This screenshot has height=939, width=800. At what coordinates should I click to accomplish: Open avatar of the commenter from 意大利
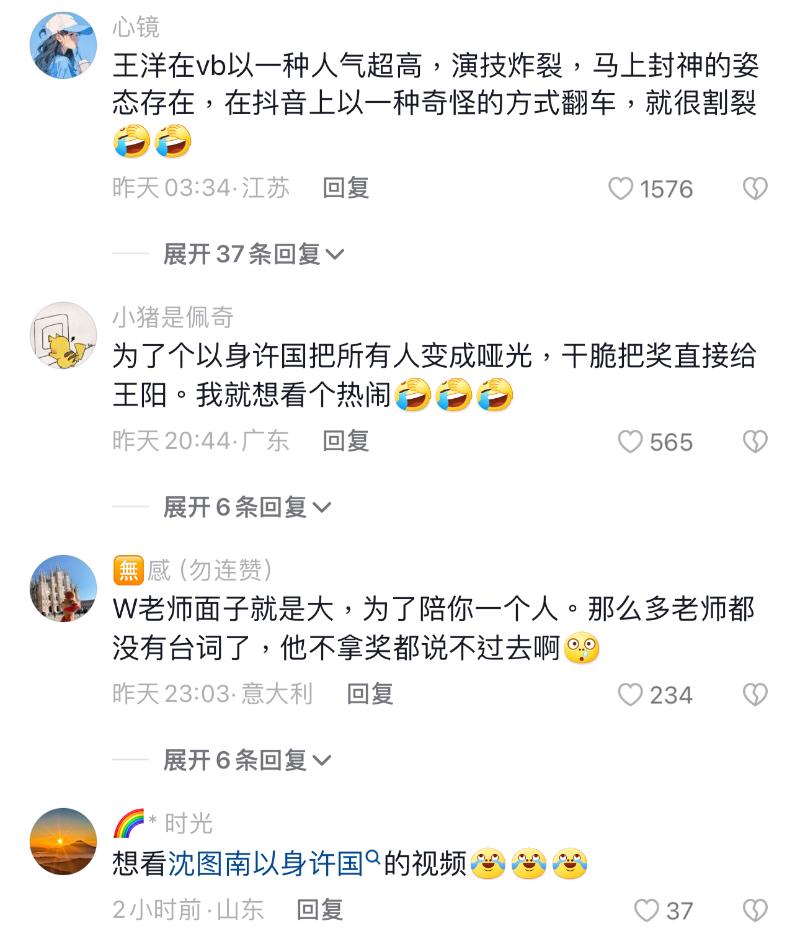[64, 588]
